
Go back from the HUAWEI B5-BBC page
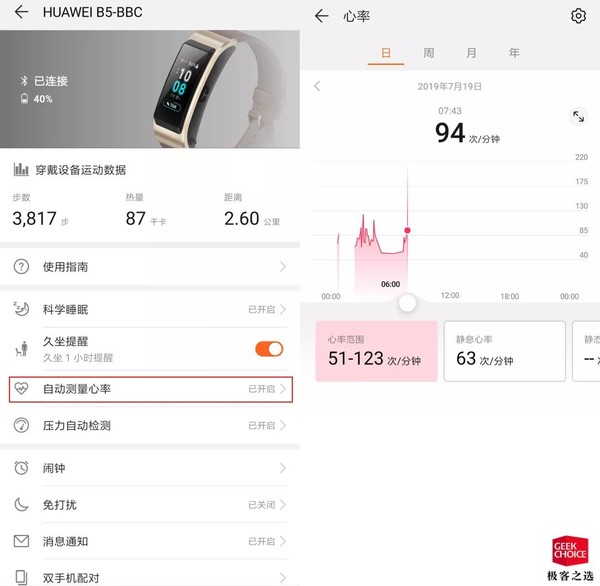21,13
